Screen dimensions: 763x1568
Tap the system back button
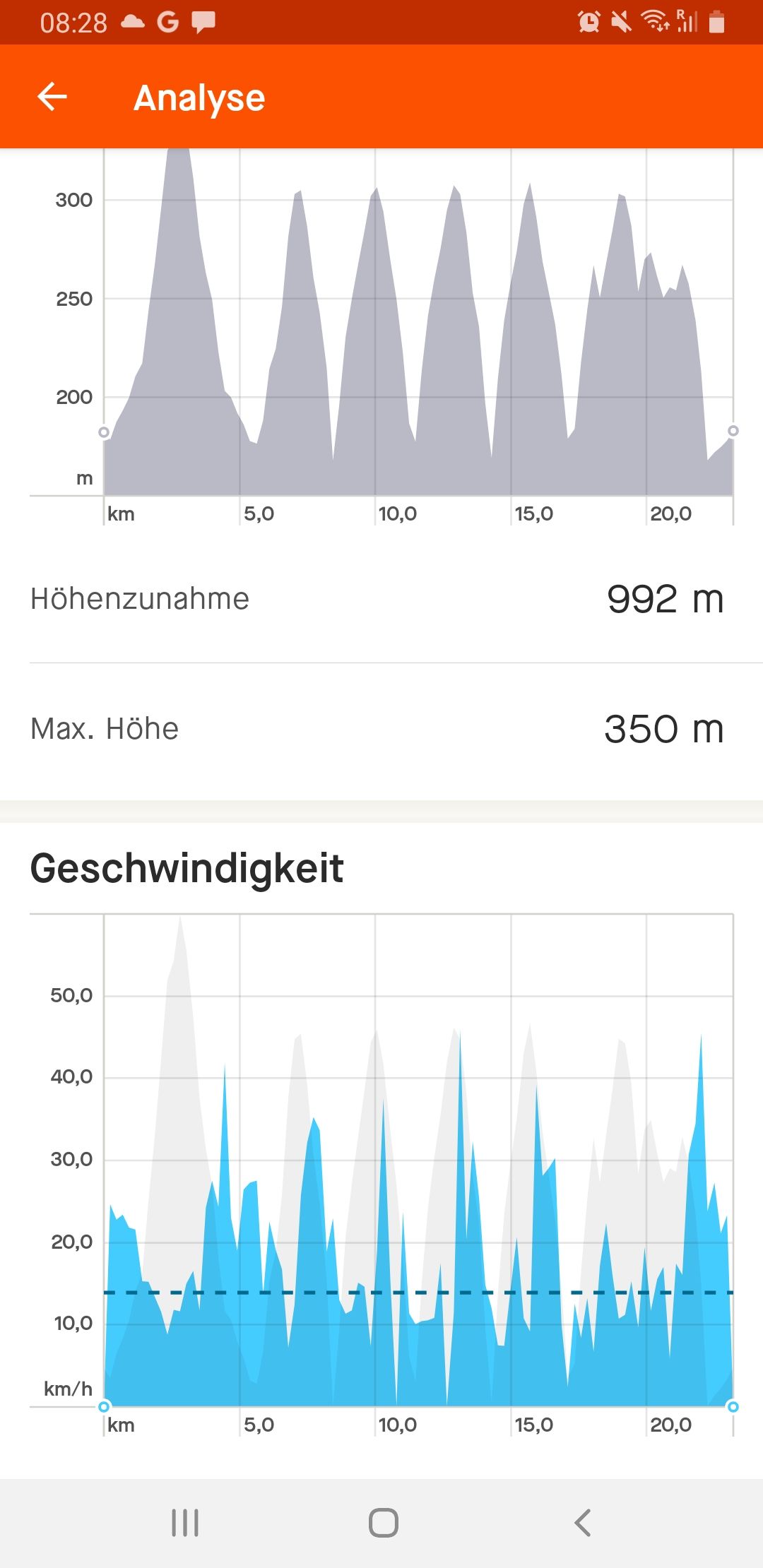[582, 1523]
